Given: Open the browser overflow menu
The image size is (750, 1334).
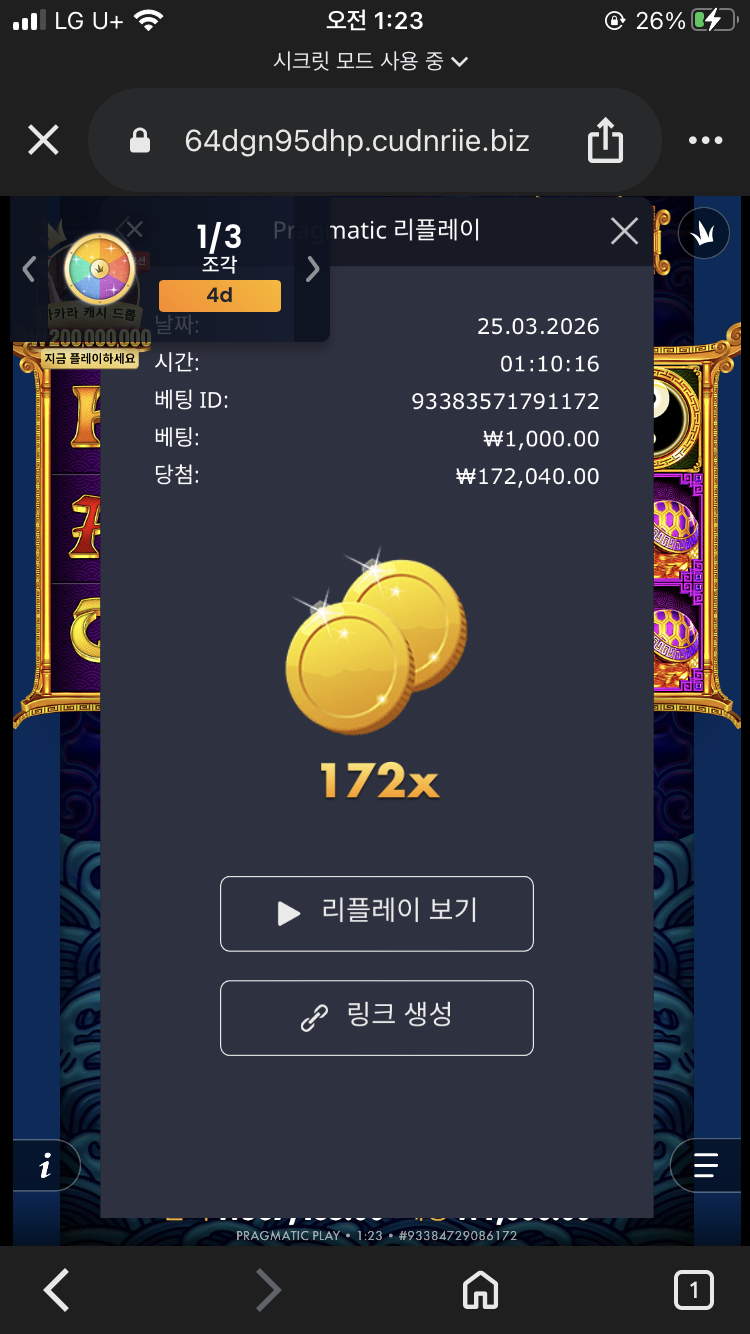Looking at the screenshot, I should pos(705,141).
